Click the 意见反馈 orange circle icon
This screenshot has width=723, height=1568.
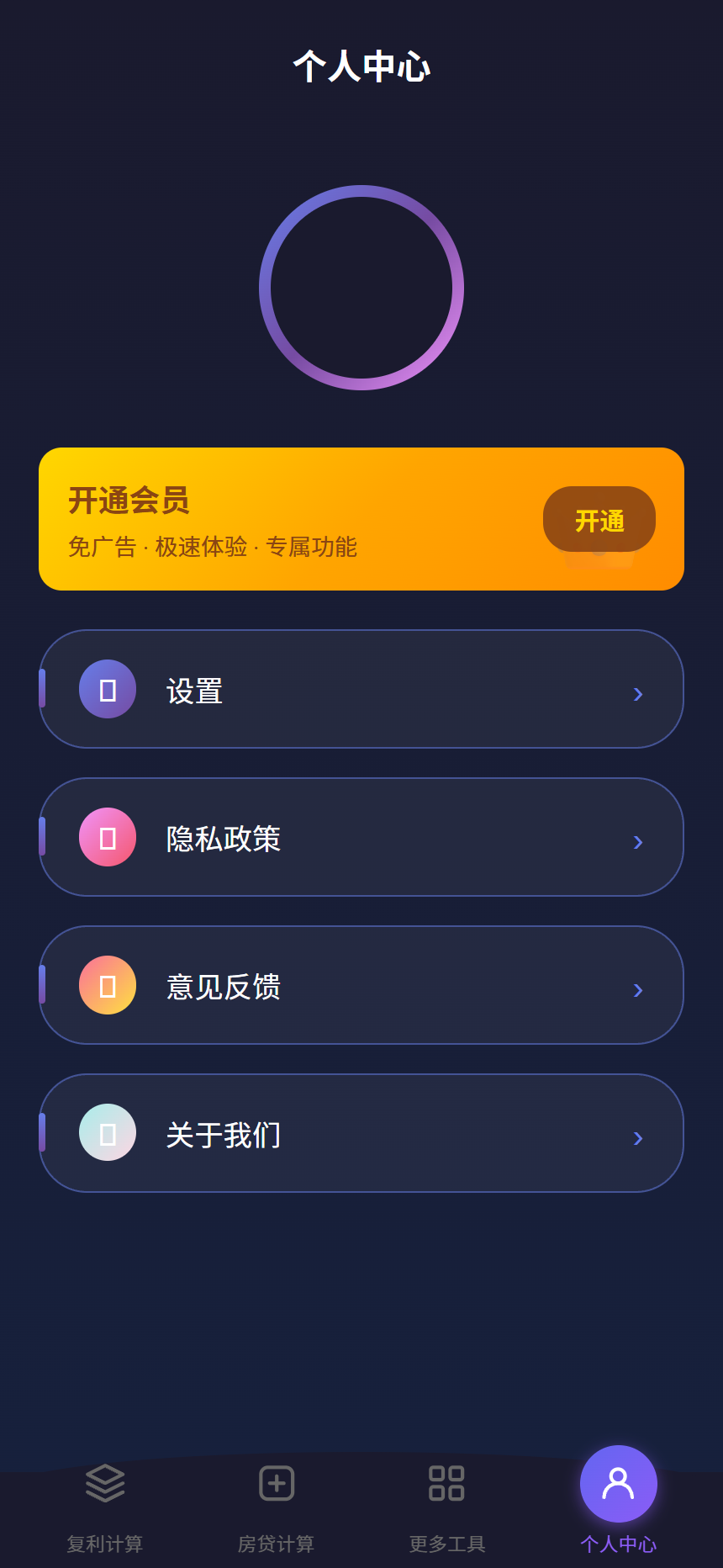pyautogui.click(x=107, y=985)
